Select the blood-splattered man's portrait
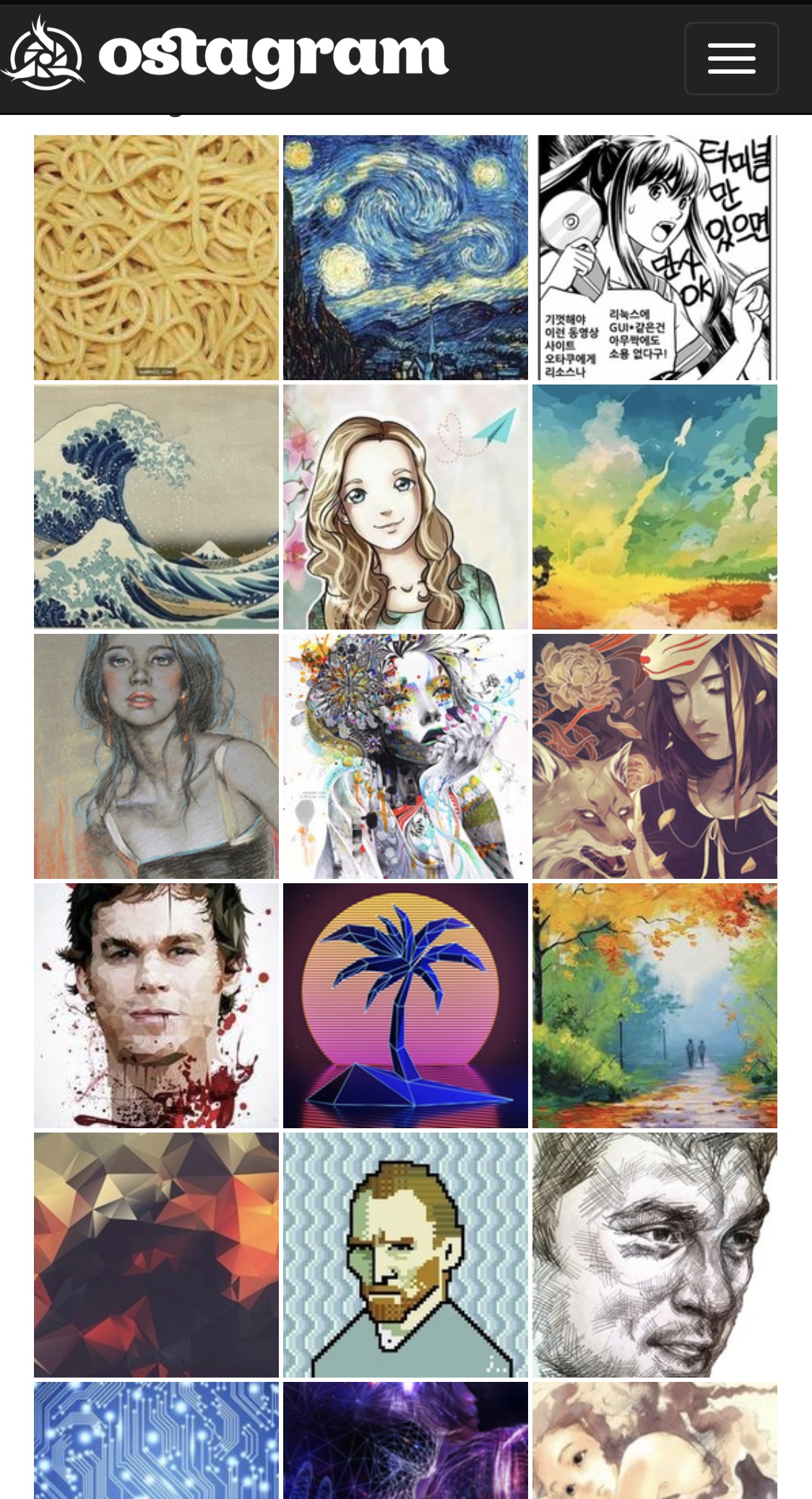 point(156,1005)
